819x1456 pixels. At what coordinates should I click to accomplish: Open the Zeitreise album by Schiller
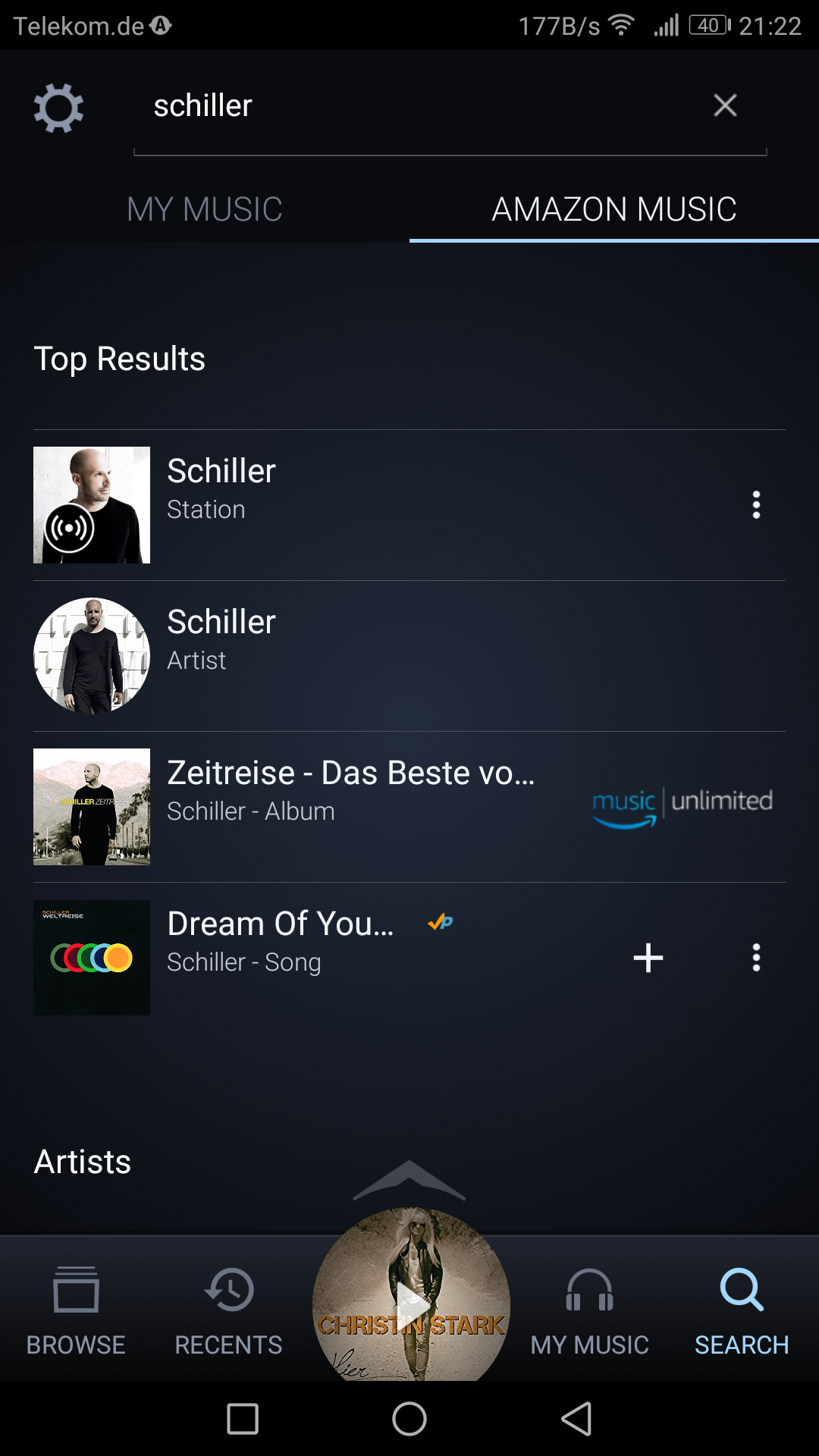tap(409, 807)
